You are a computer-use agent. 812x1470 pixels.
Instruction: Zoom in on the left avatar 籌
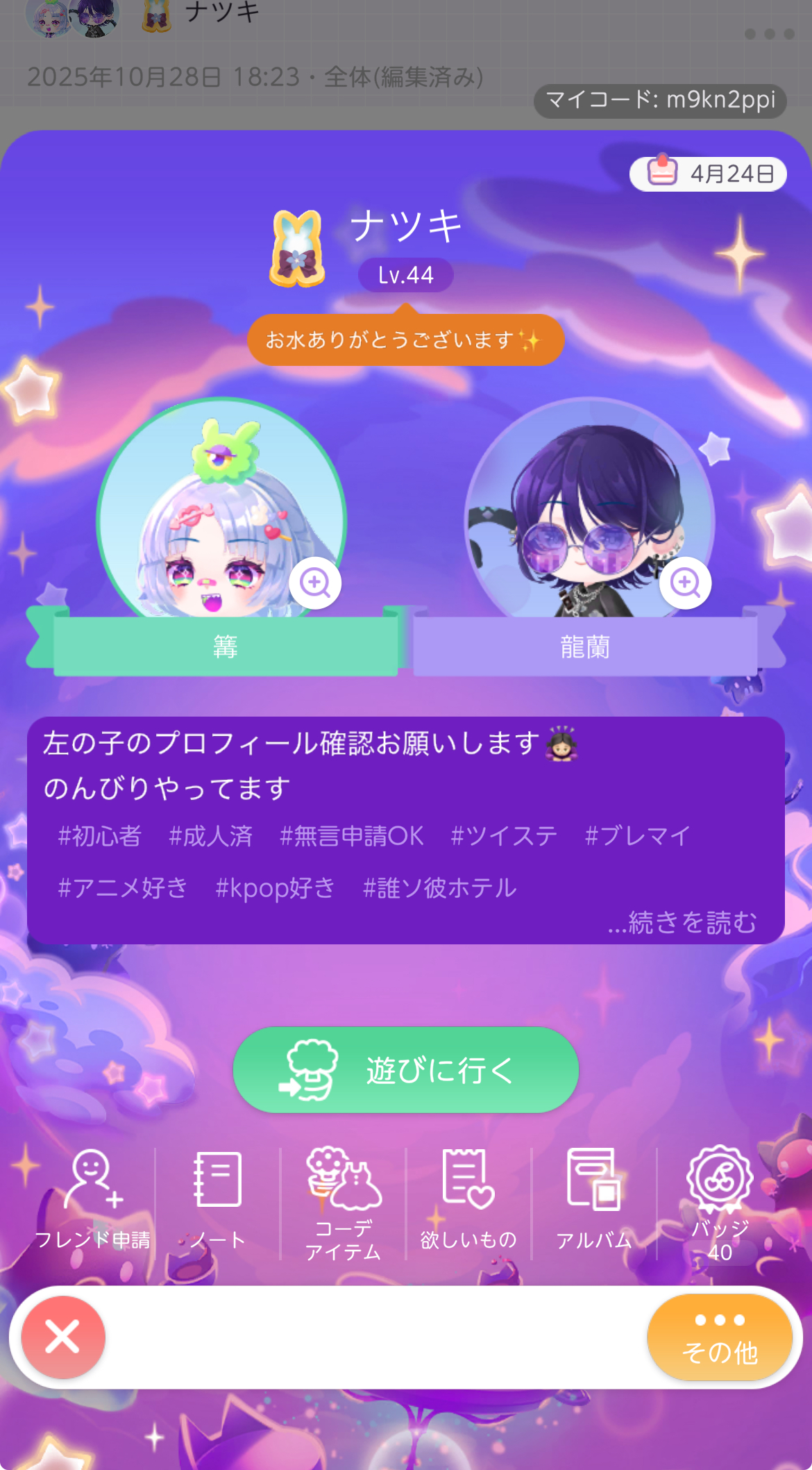(315, 583)
